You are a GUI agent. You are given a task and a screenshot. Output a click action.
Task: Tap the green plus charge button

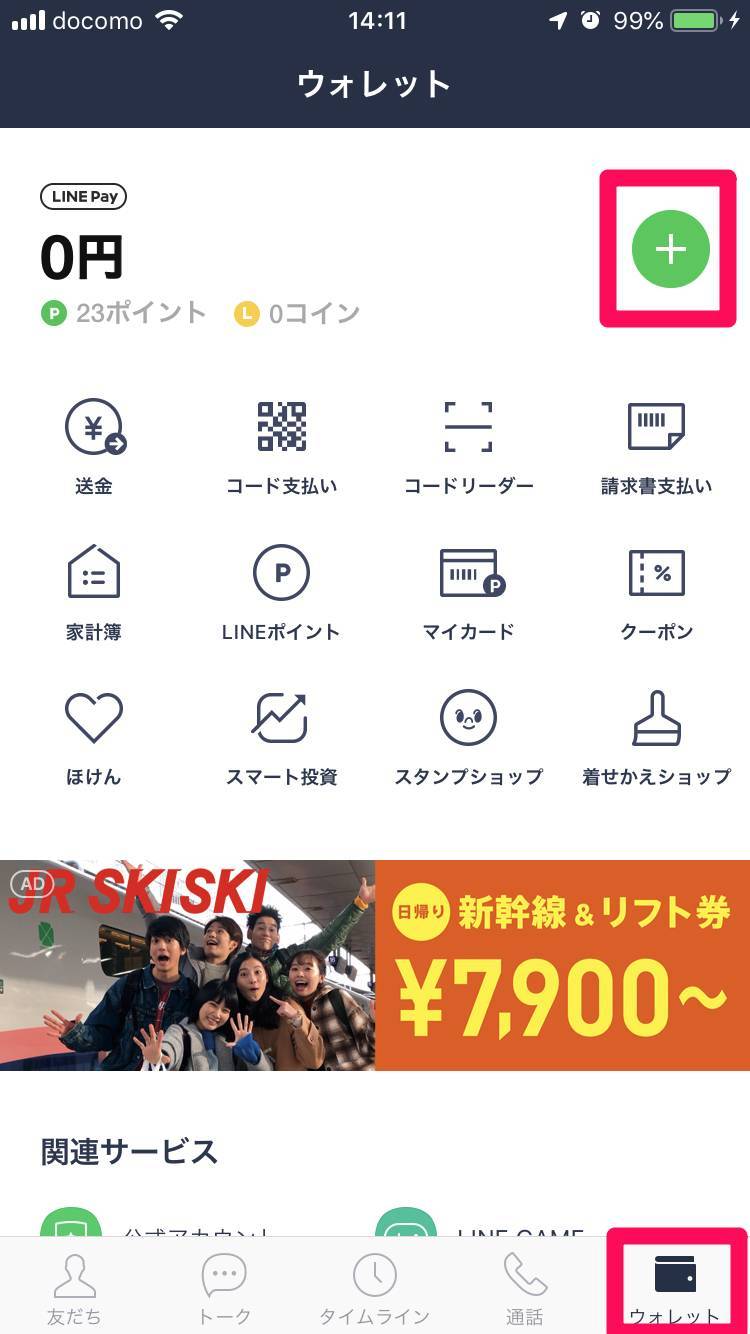click(x=670, y=249)
